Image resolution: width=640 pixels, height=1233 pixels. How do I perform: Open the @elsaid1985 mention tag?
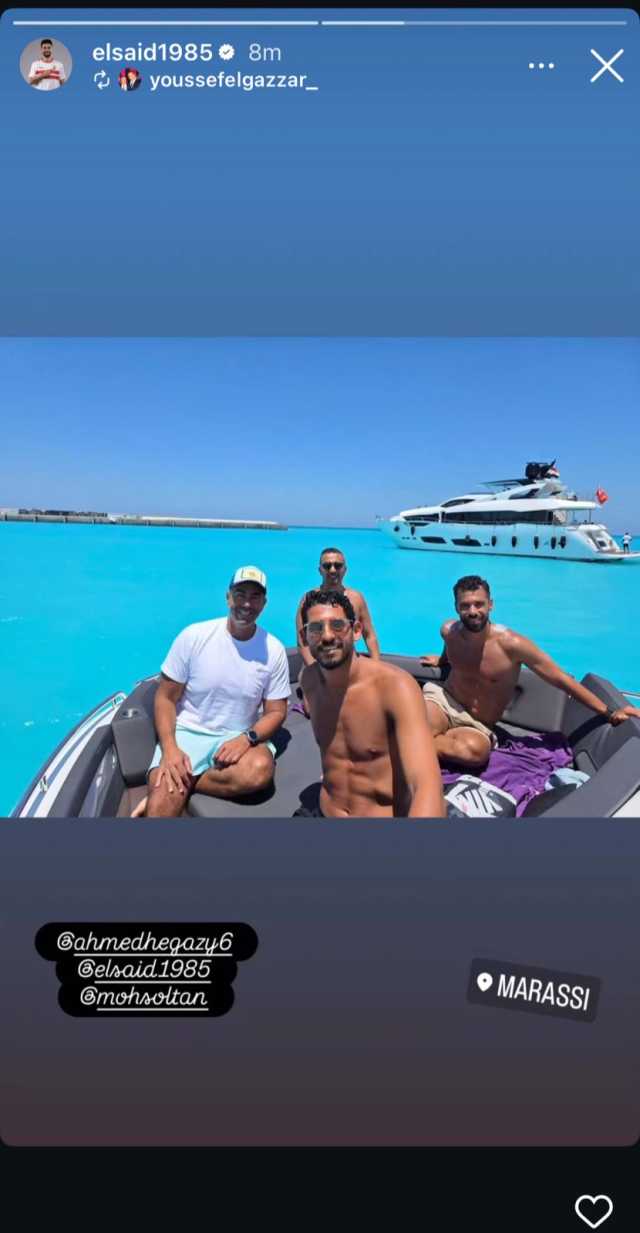click(x=146, y=970)
